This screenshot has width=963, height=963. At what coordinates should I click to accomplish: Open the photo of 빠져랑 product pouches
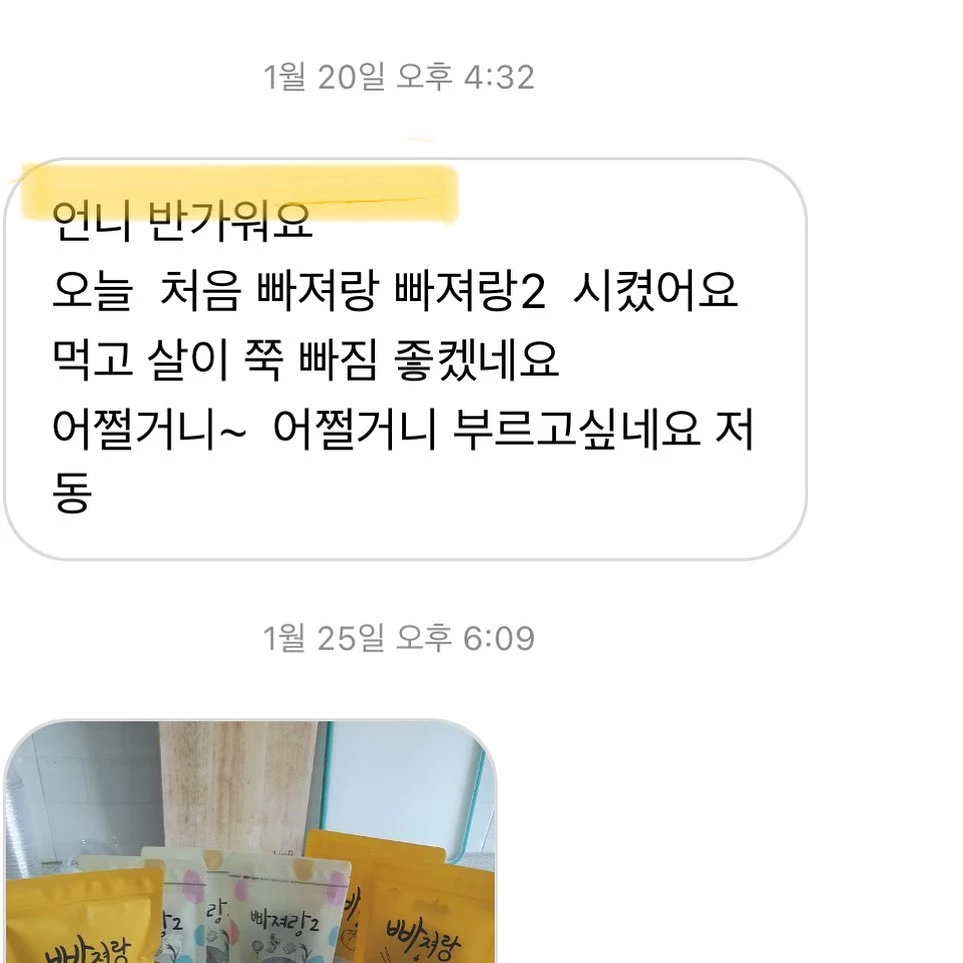tap(250, 845)
